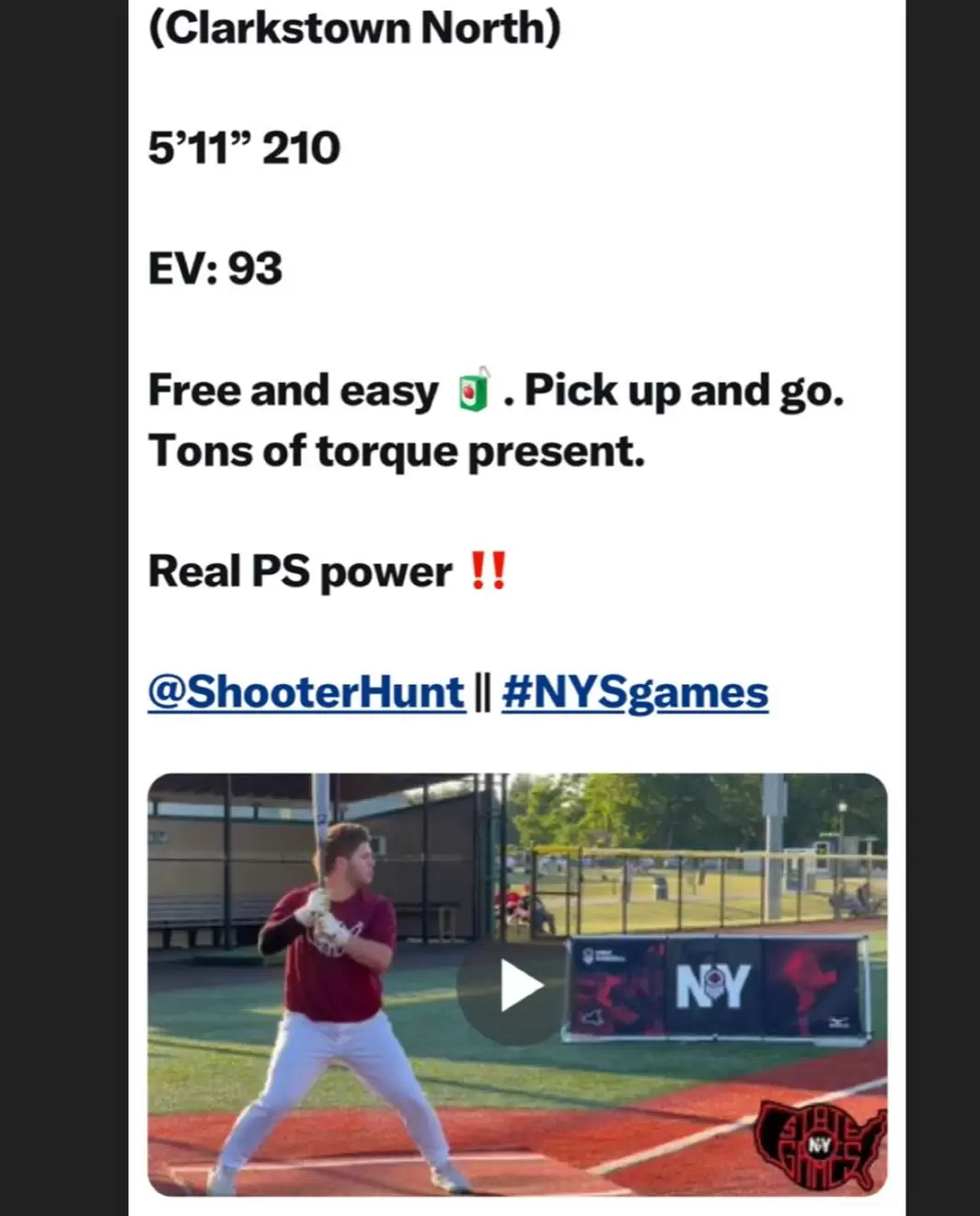Play the batting practice video
The width and height of the screenshot is (980, 1216).
[517, 987]
